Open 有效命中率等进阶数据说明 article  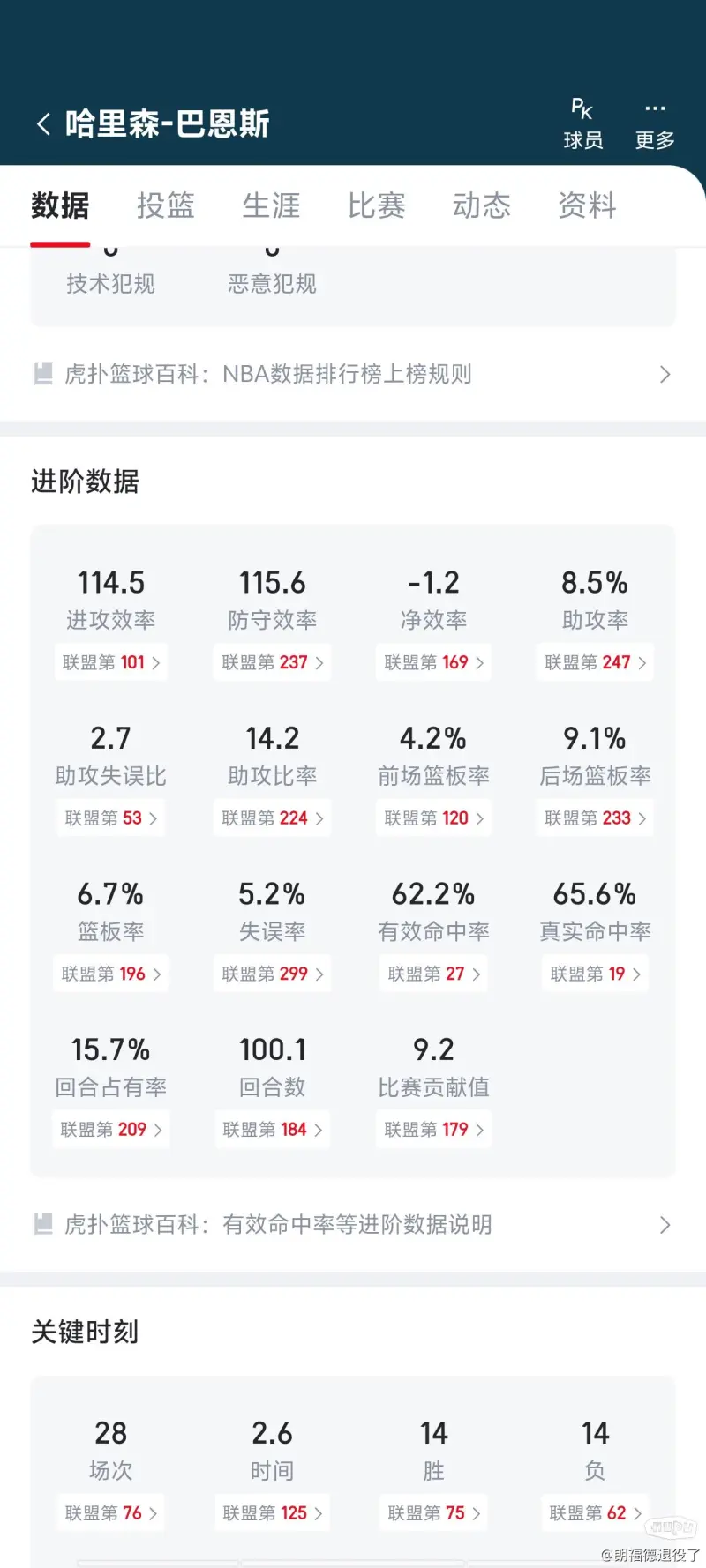point(353,1225)
